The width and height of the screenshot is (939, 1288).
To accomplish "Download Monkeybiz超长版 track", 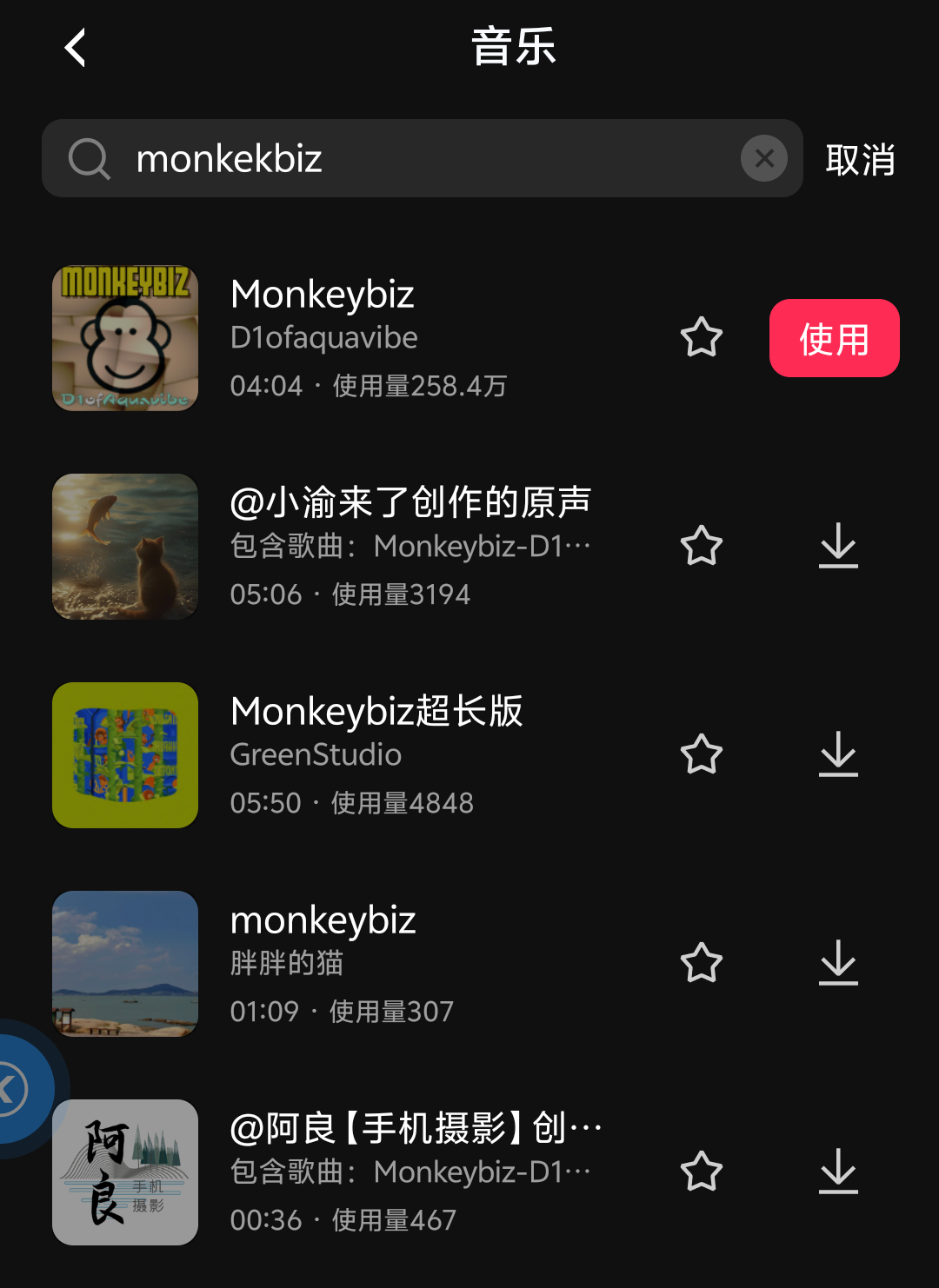I will coord(838,754).
